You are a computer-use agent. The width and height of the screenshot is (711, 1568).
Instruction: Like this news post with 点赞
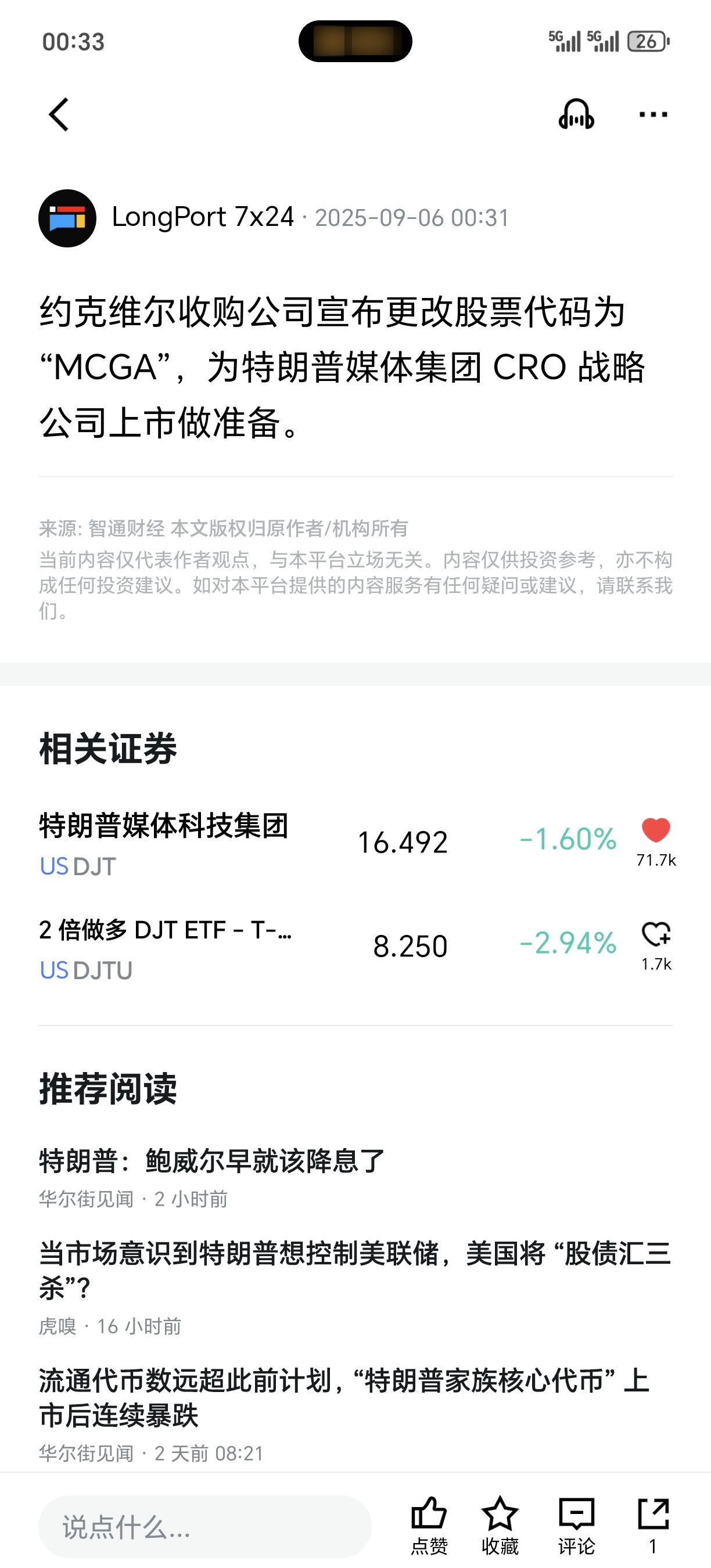tap(429, 1524)
